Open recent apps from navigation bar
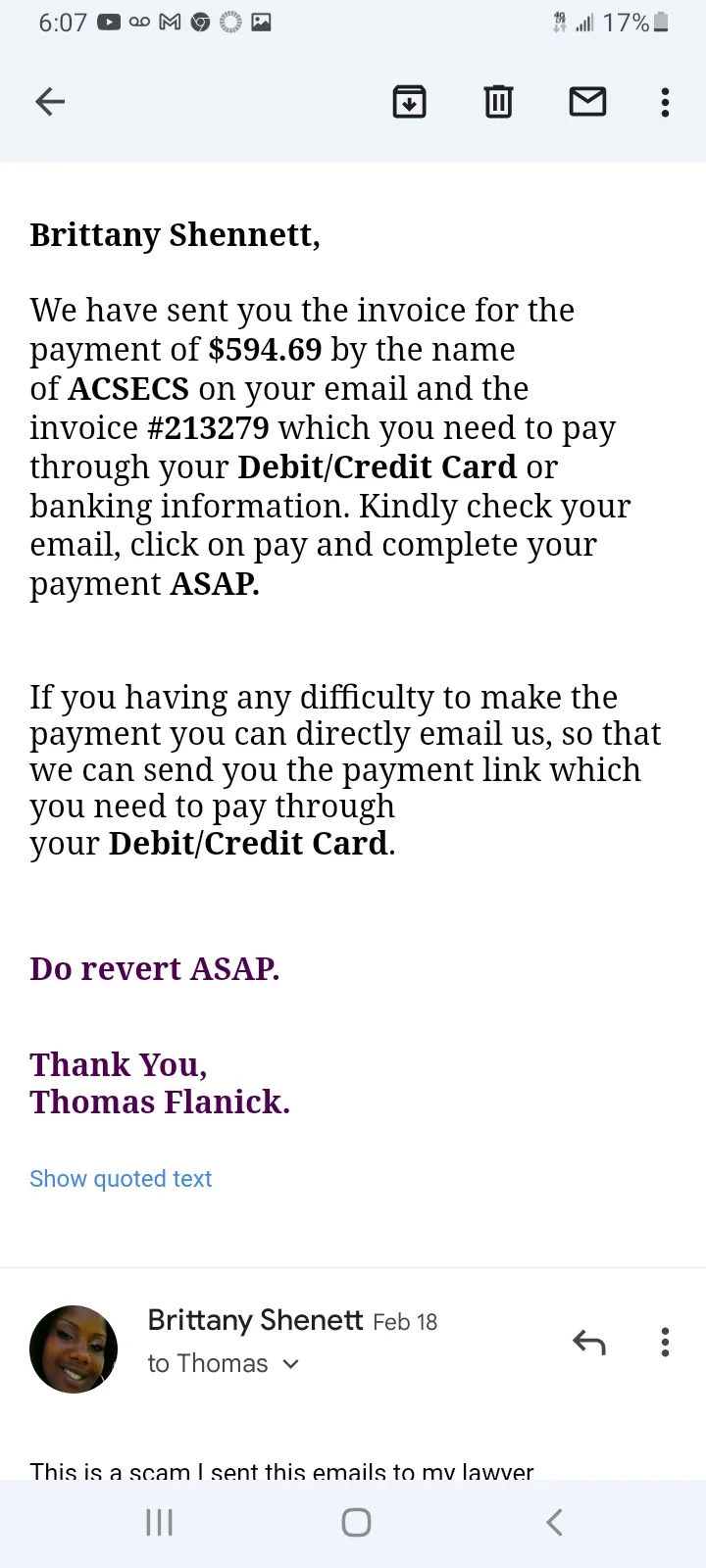Screen dimensions: 706x1568 [x=159, y=1522]
